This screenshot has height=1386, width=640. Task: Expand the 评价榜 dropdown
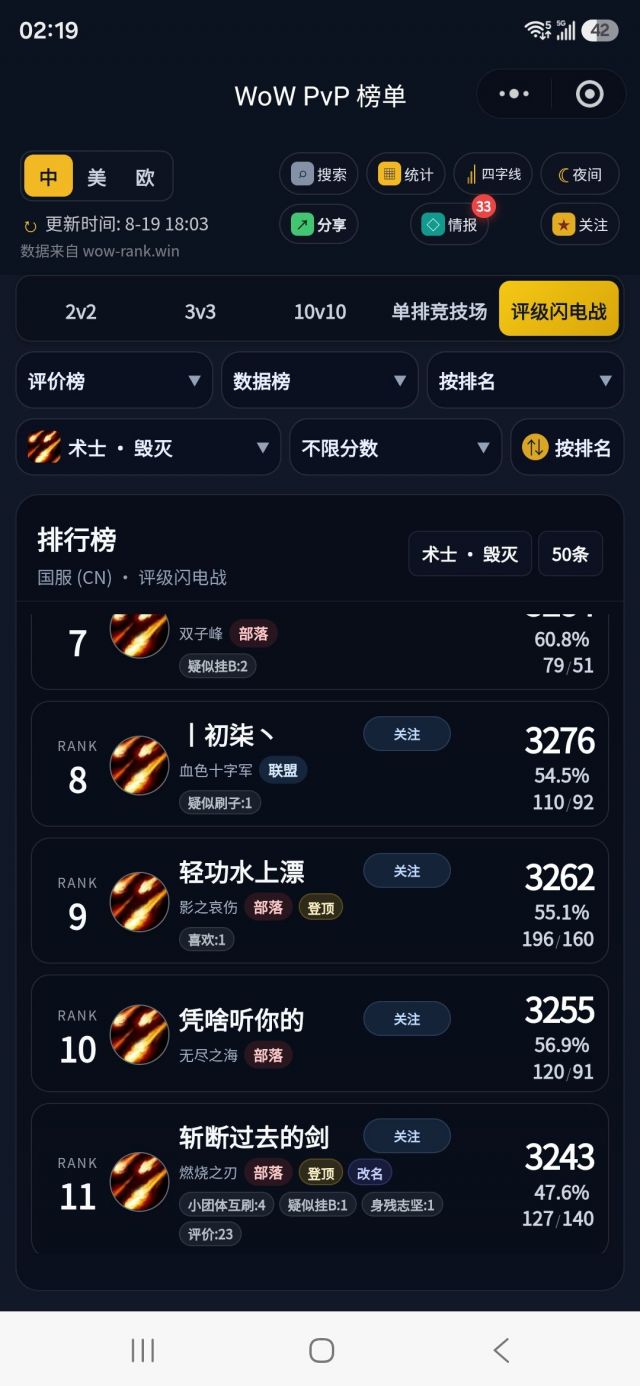tap(114, 380)
